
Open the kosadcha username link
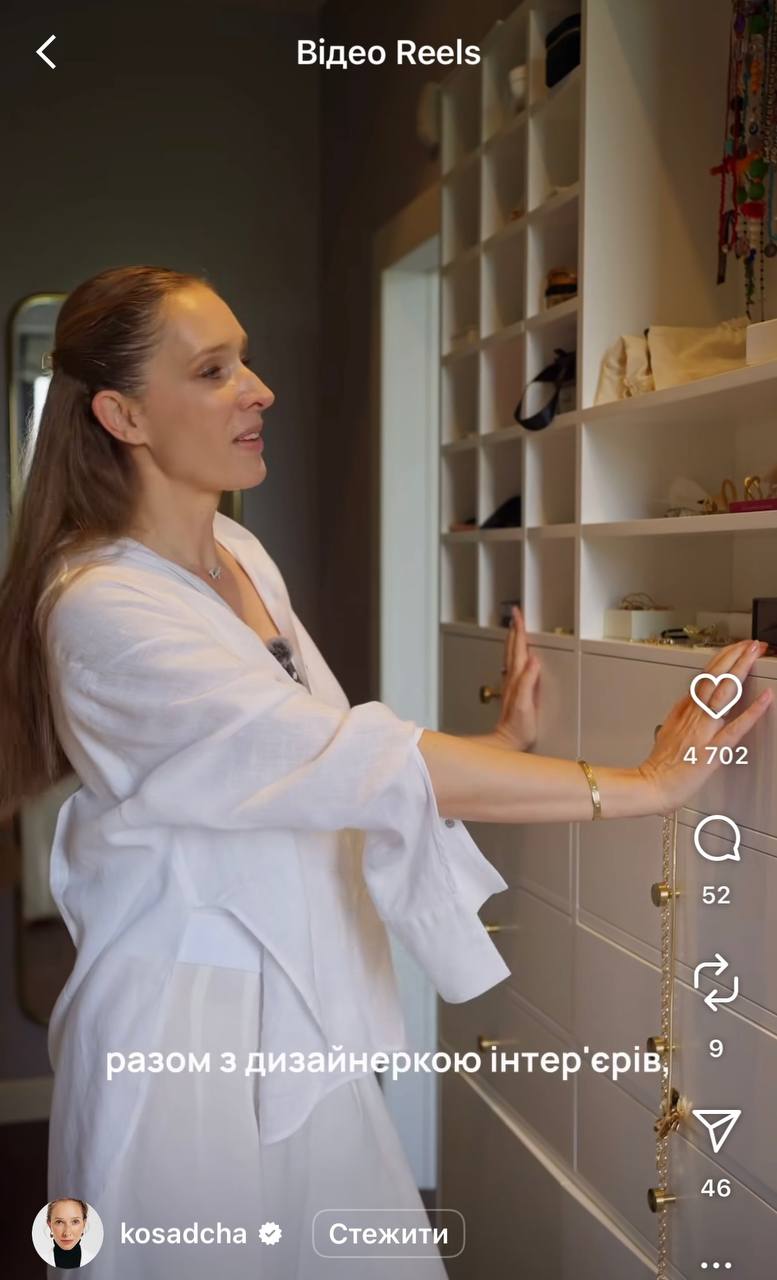tap(183, 1234)
